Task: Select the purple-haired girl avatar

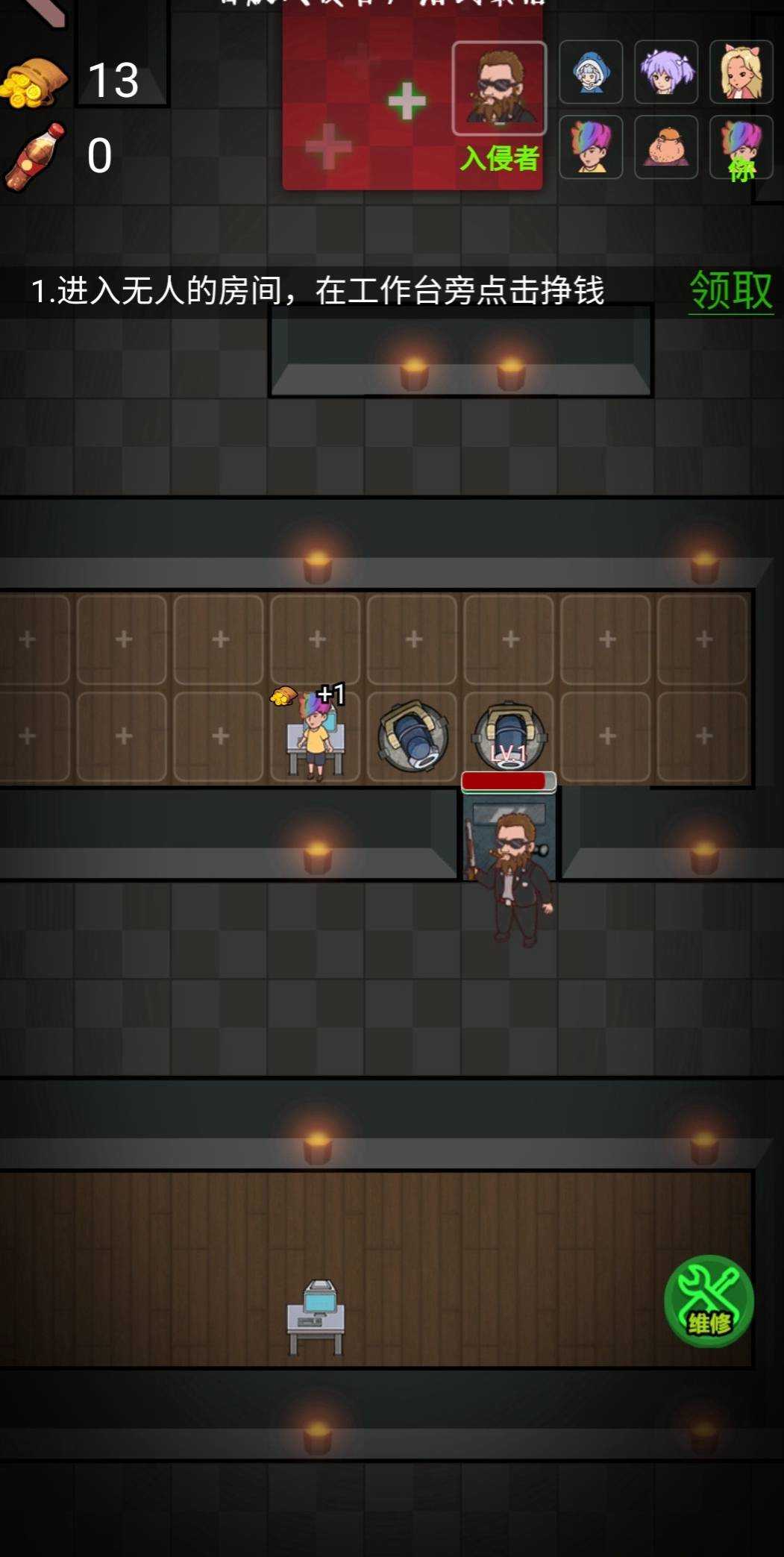Action: coord(666,72)
